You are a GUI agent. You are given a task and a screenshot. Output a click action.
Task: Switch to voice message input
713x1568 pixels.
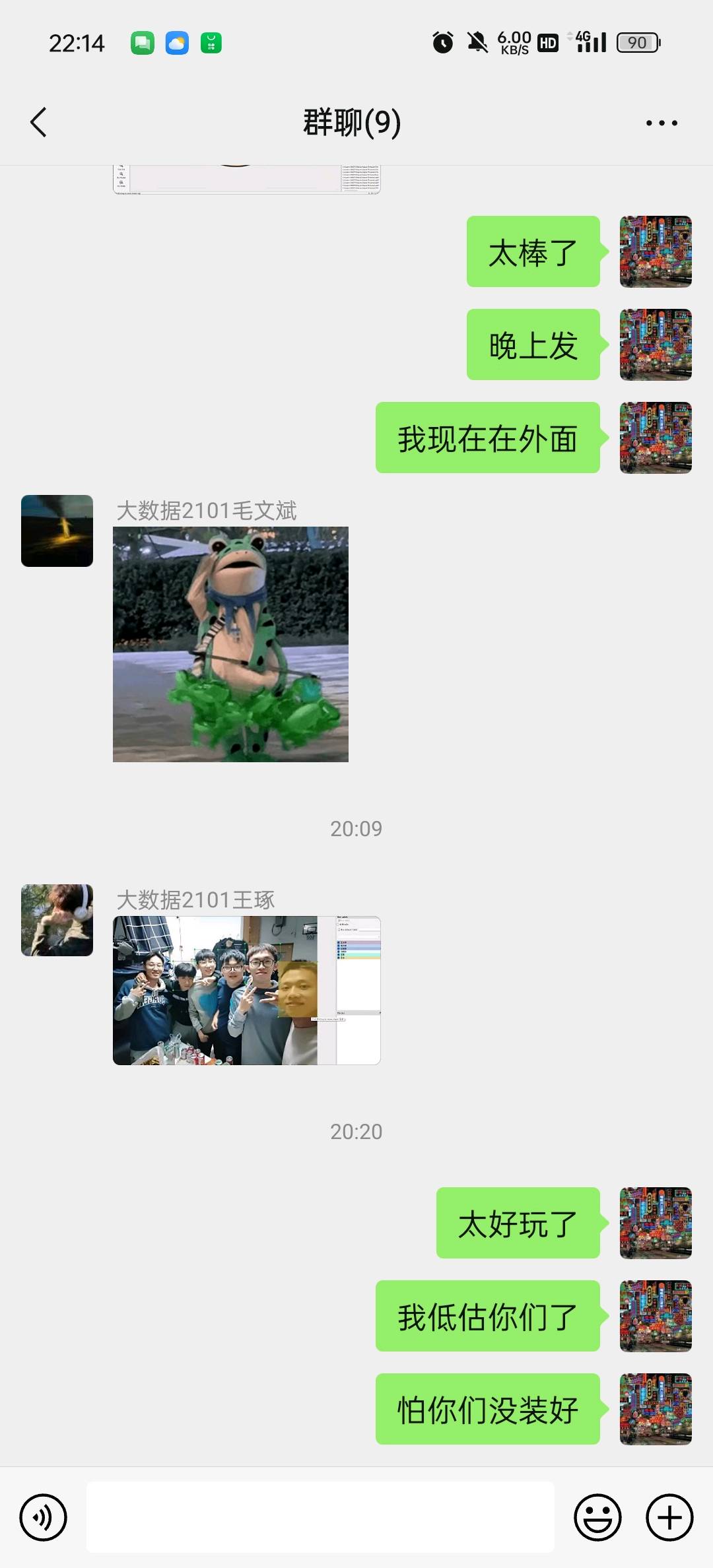click(44, 1517)
